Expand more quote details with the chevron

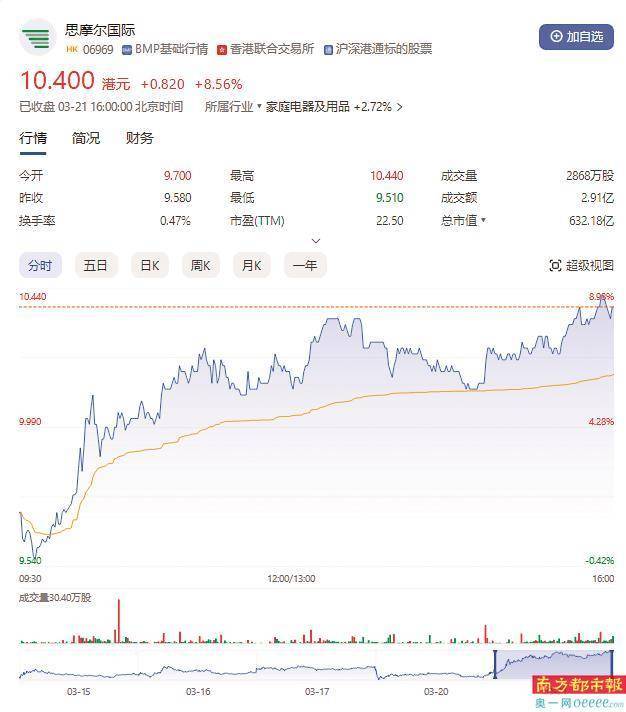(x=316, y=241)
